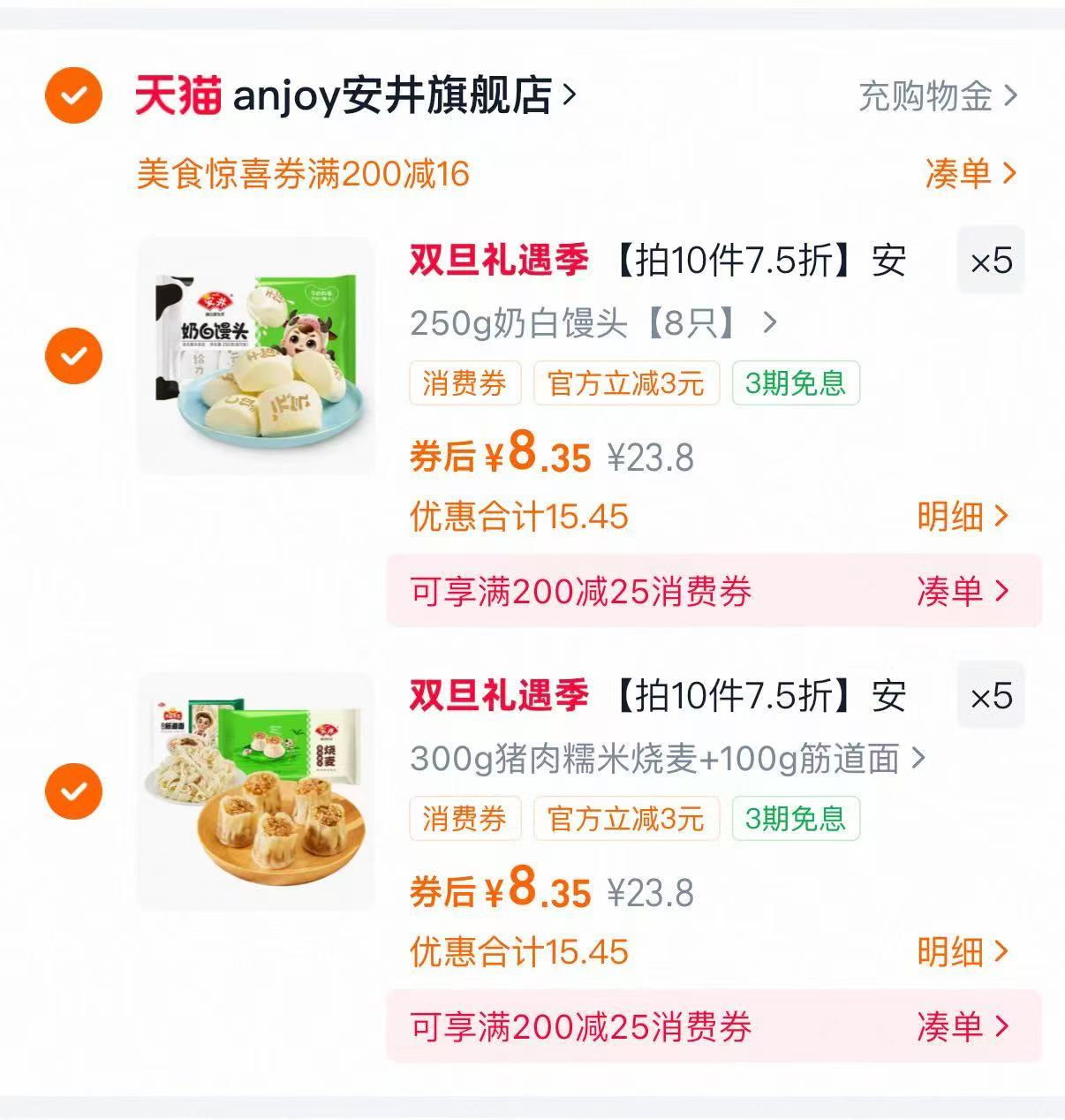
Task: Click the 官方立减3元 badge on the first product
Action: click(626, 383)
